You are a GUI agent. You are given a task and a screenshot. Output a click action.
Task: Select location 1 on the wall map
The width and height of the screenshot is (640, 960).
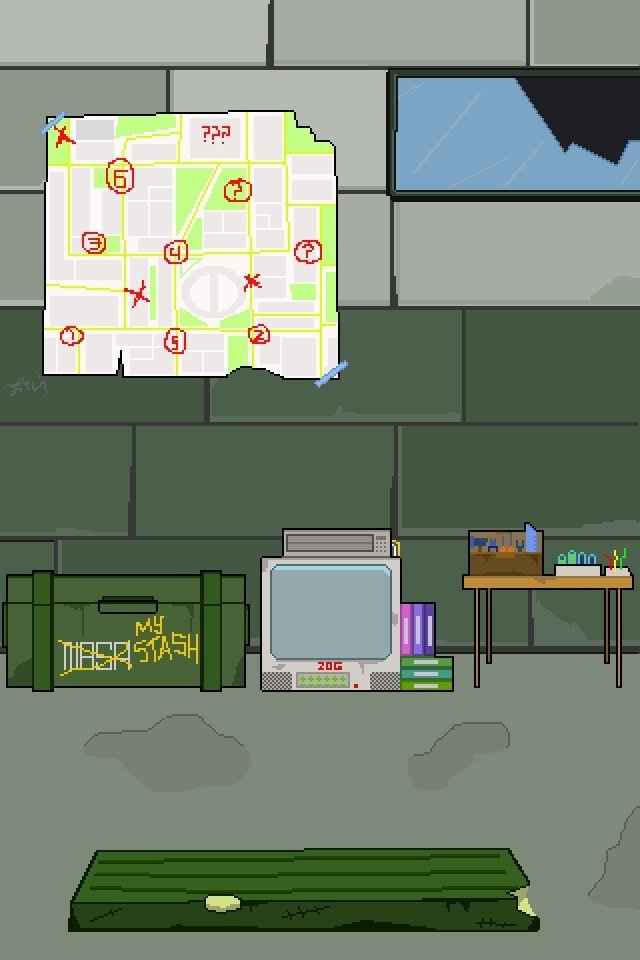tap(71, 336)
